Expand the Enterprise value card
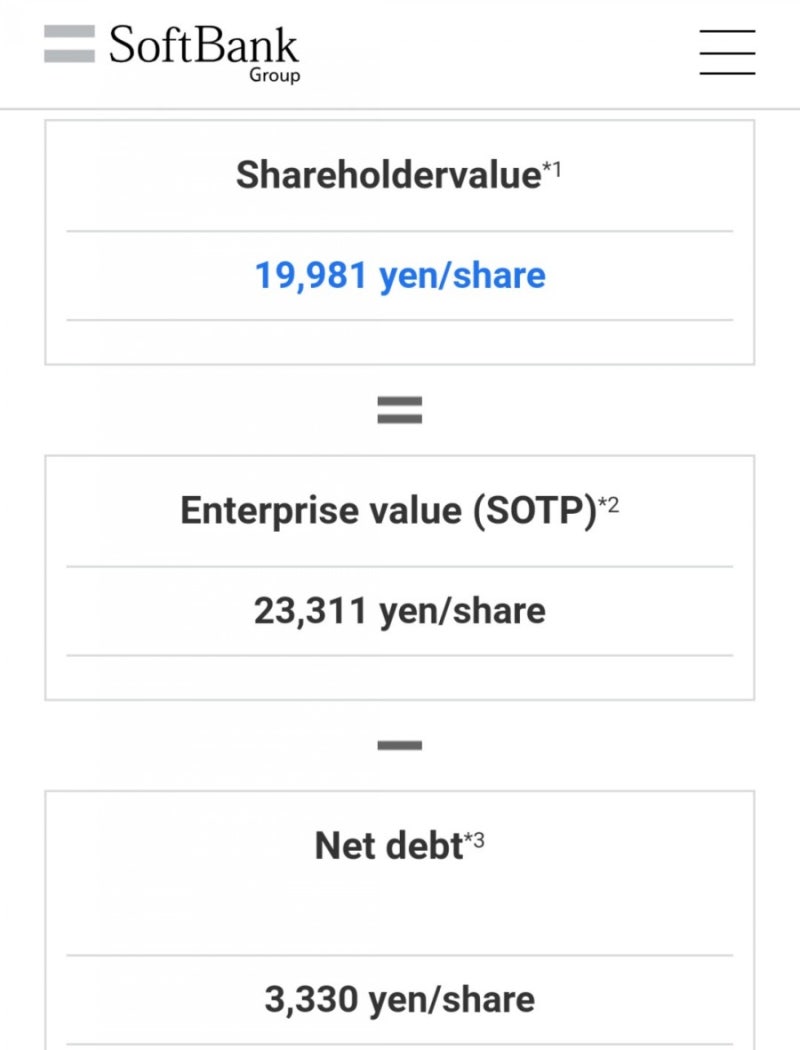800x1050 pixels. pyautogui.click(x=400, y=575)
